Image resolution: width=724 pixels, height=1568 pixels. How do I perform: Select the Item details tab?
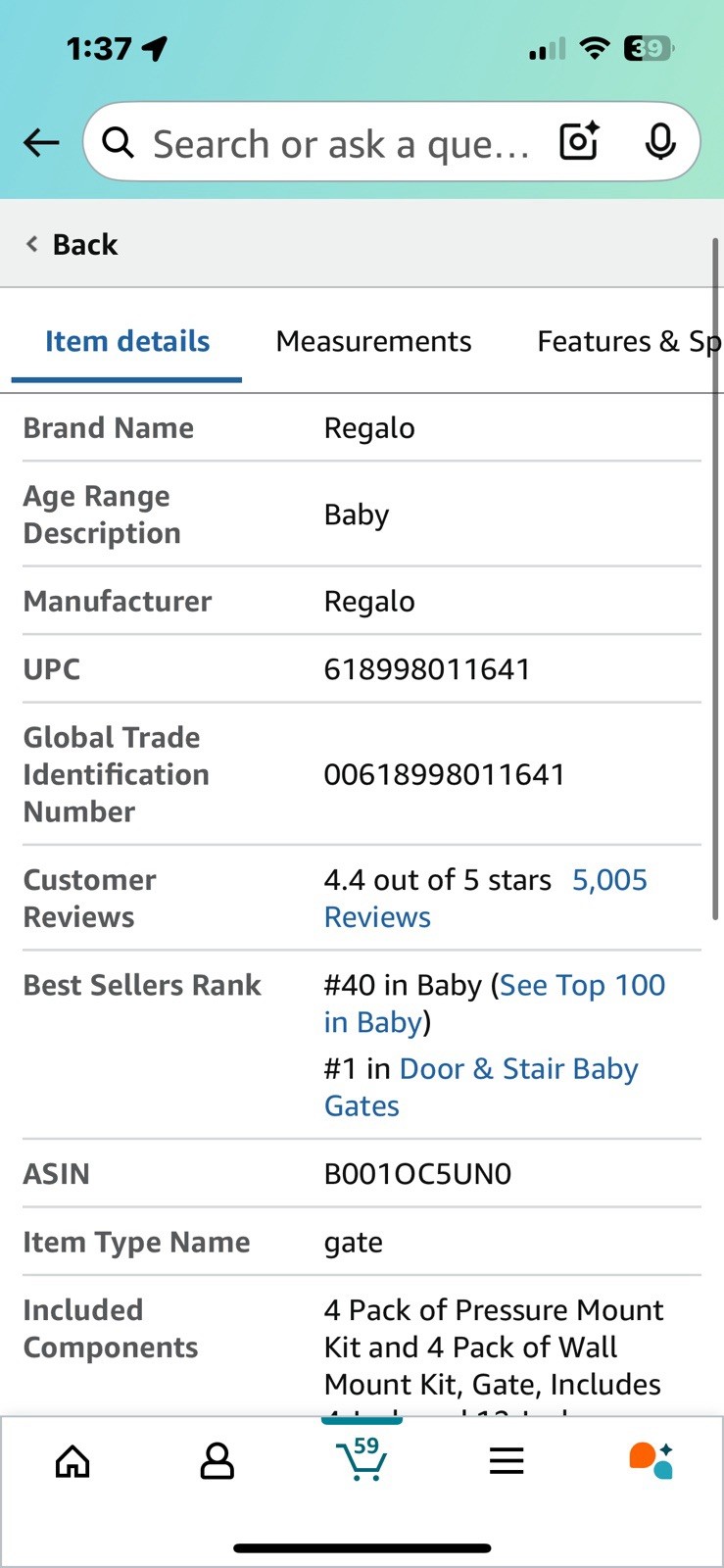(x=127, y=341)
